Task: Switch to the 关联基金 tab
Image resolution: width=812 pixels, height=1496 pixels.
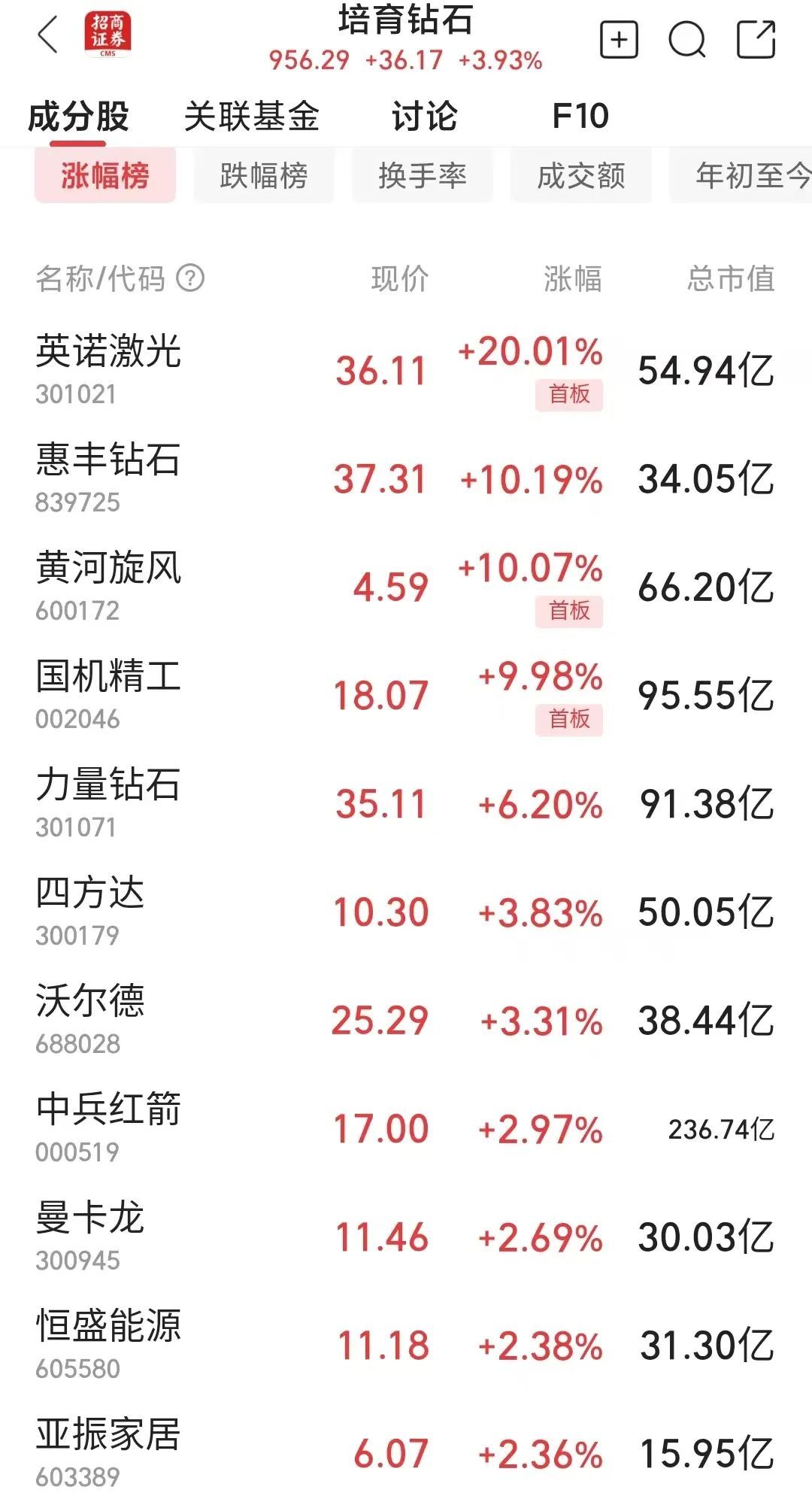Action: 252,117
